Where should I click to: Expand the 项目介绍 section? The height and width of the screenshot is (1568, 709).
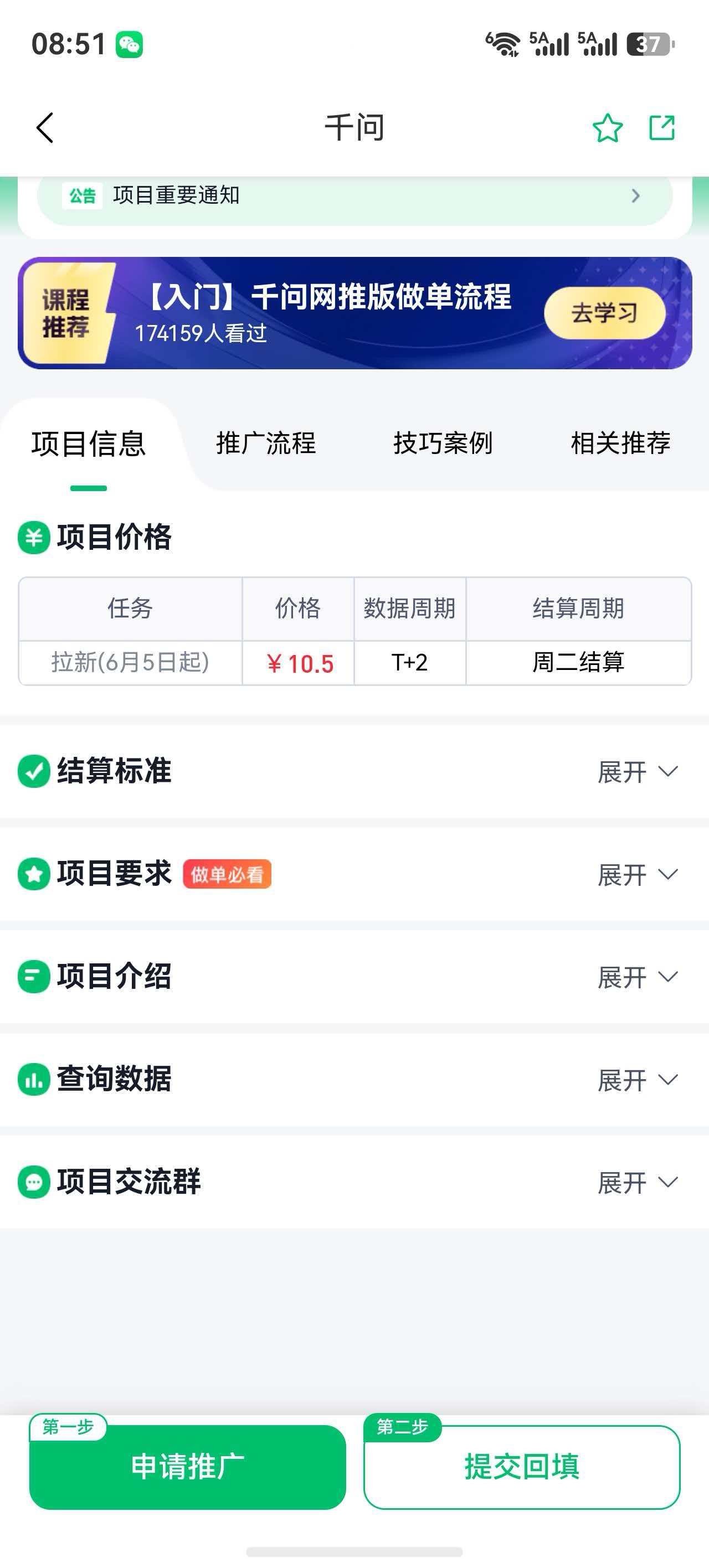coord(637,977)
